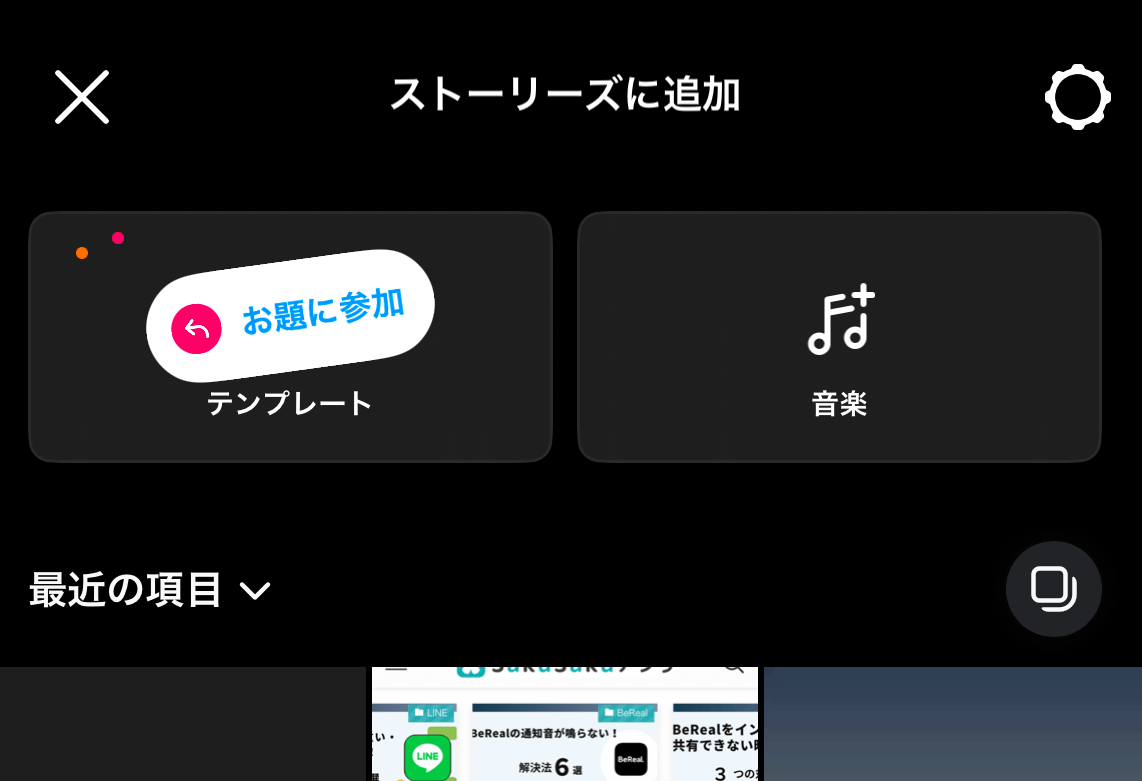Open the テンプレート card
This screenshot has height=781, width=1142.
pos(290,337)
